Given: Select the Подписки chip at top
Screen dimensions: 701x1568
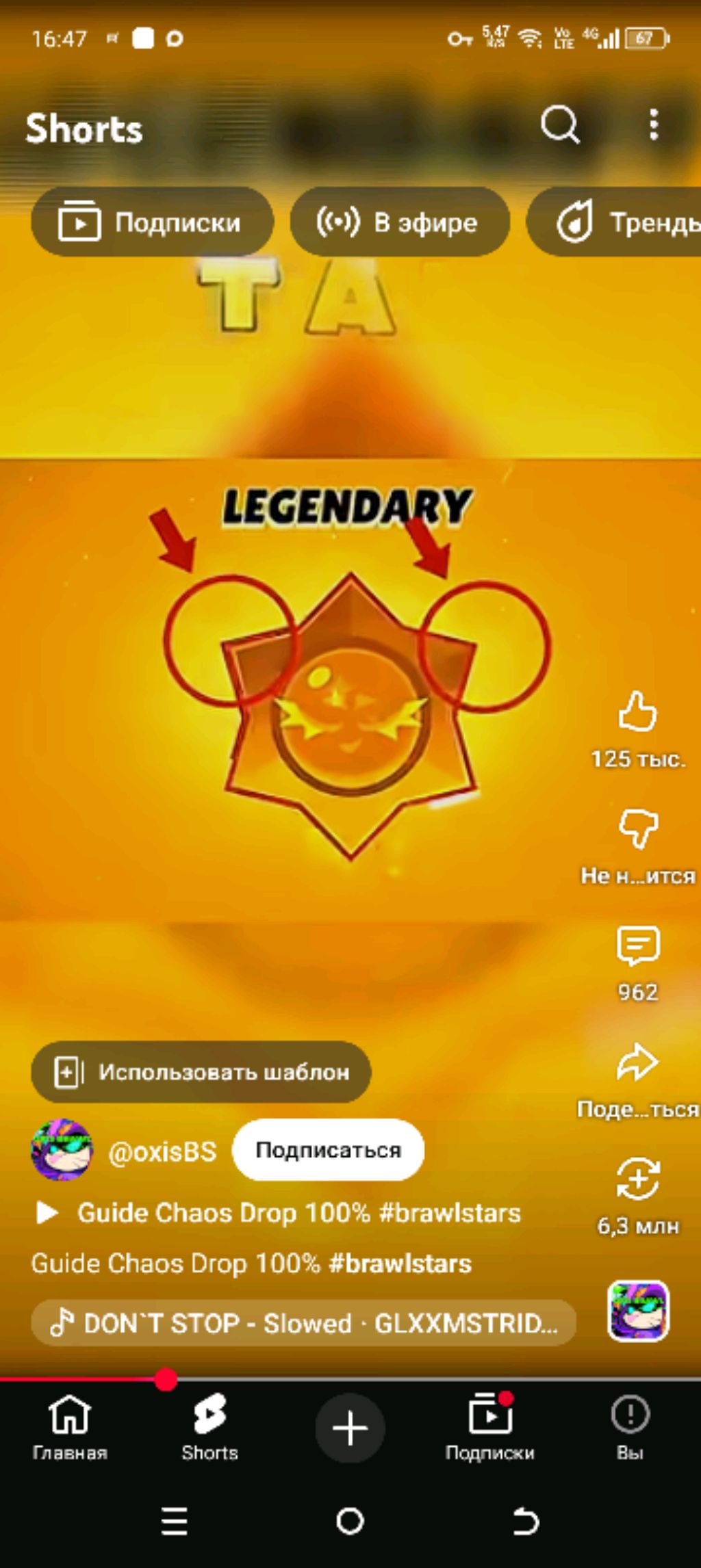Looking at the screenshot, I should (152, 222).
